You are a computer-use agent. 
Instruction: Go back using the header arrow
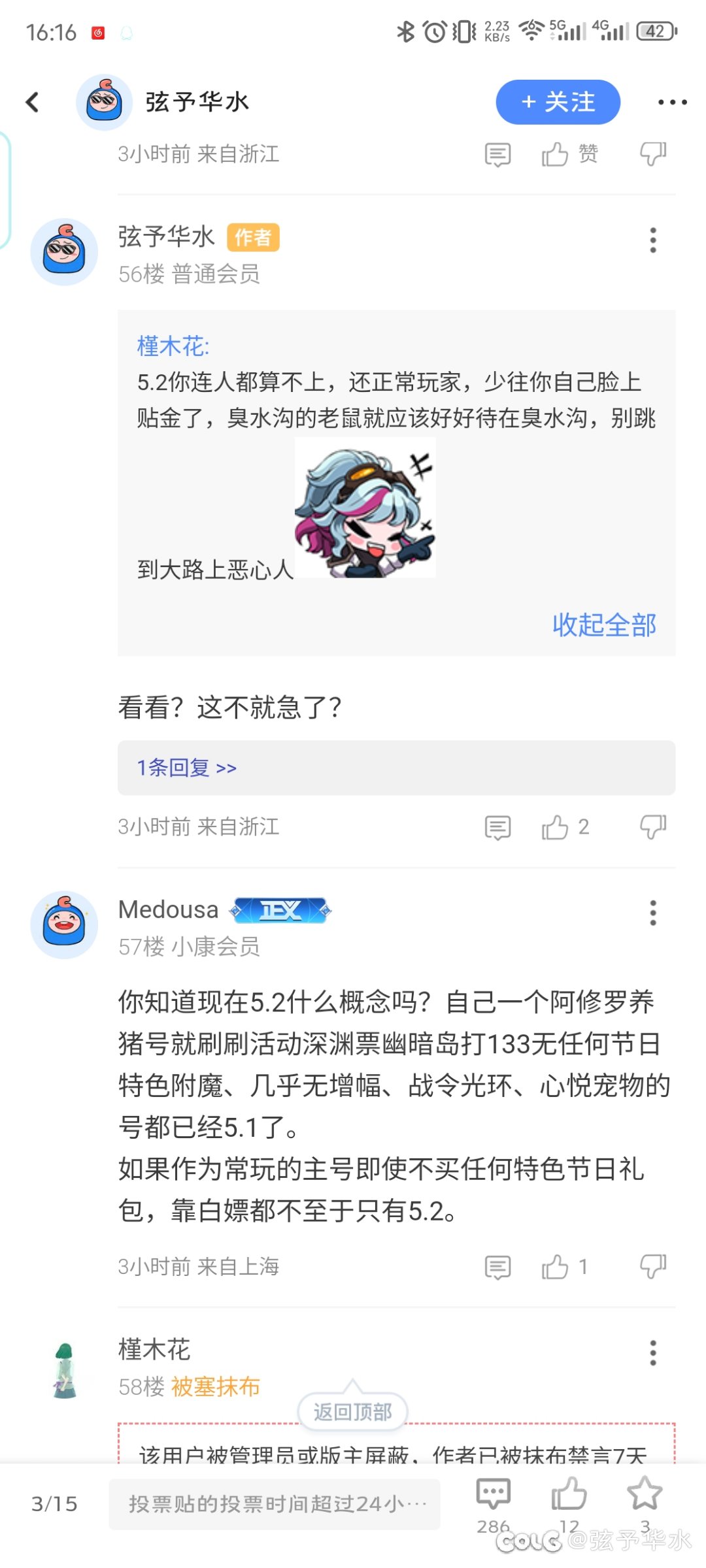pos(33,102)
